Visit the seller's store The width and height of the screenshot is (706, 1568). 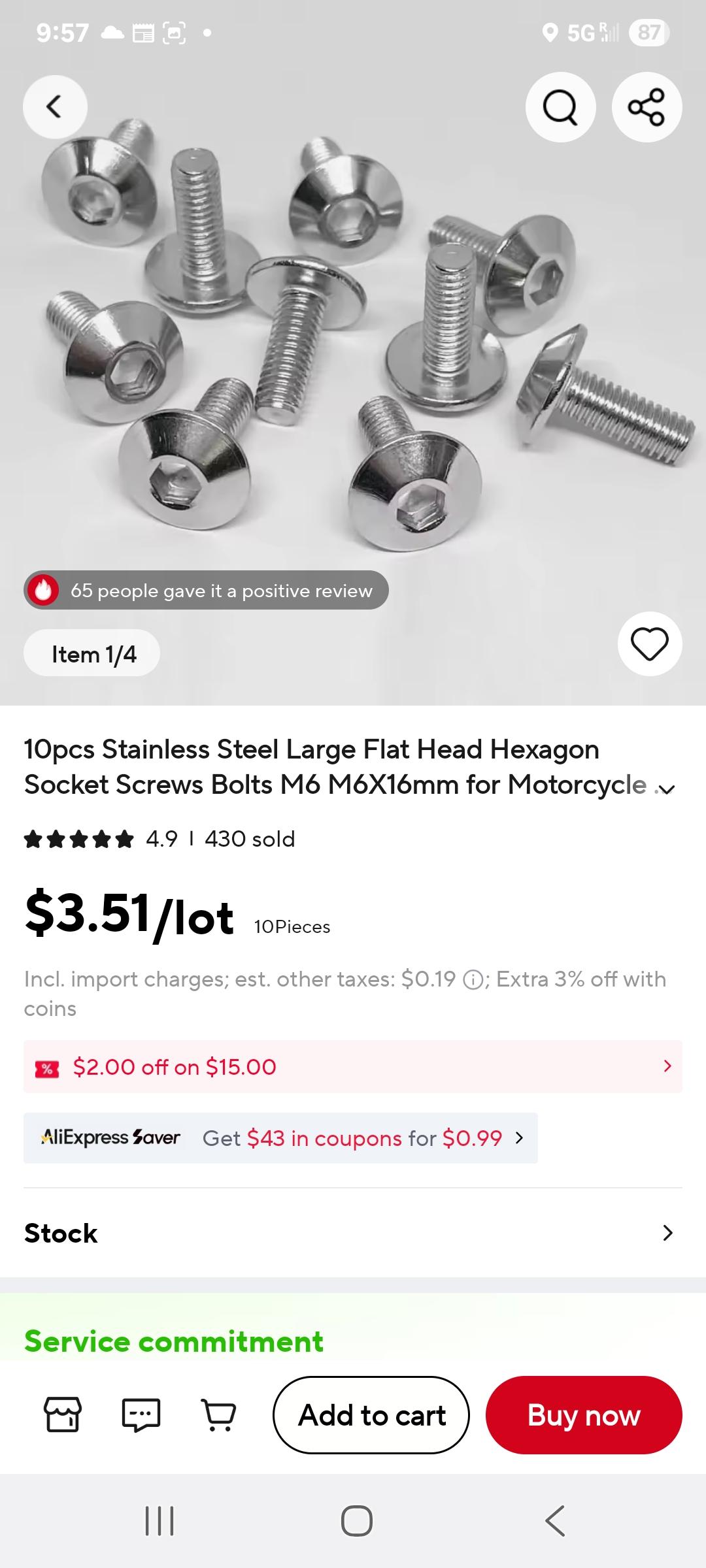tap(63, 1414)
